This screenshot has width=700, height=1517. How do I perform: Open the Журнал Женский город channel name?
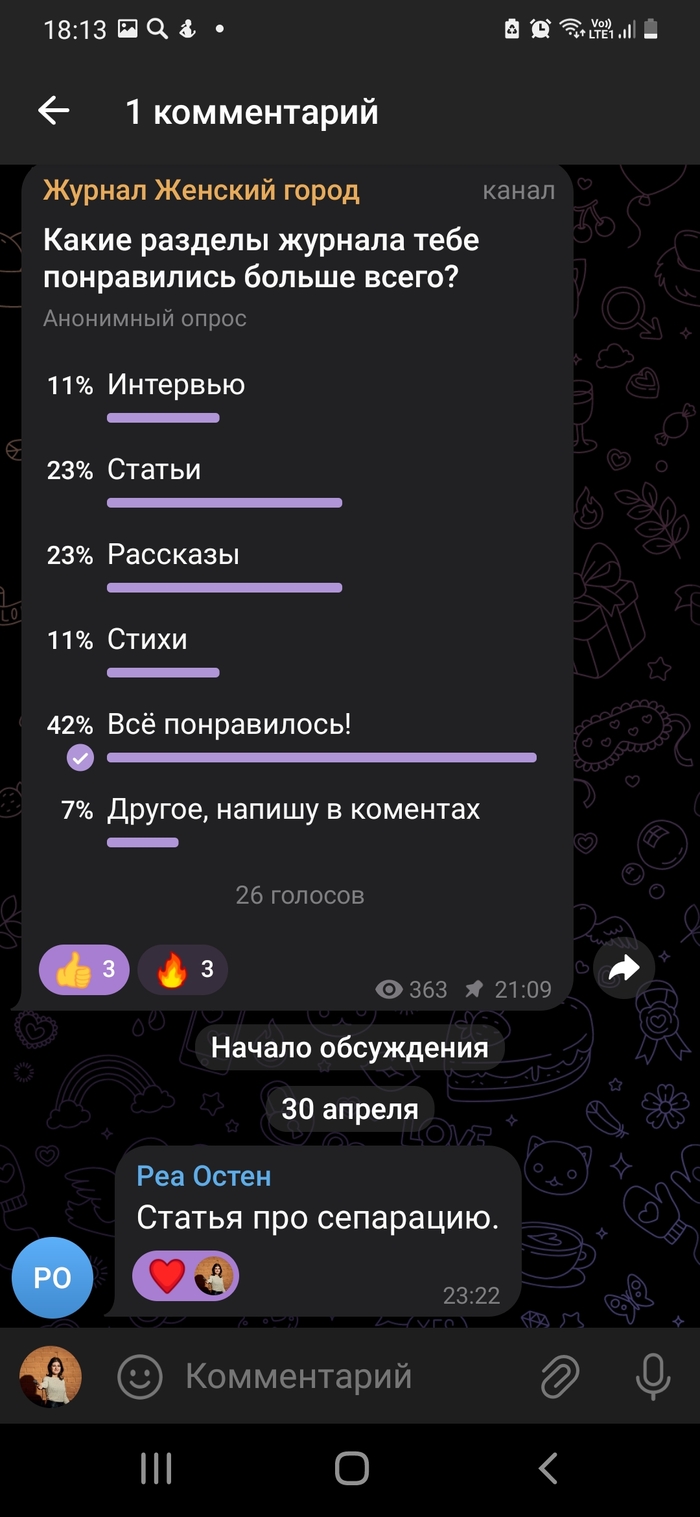pos(201,190)
